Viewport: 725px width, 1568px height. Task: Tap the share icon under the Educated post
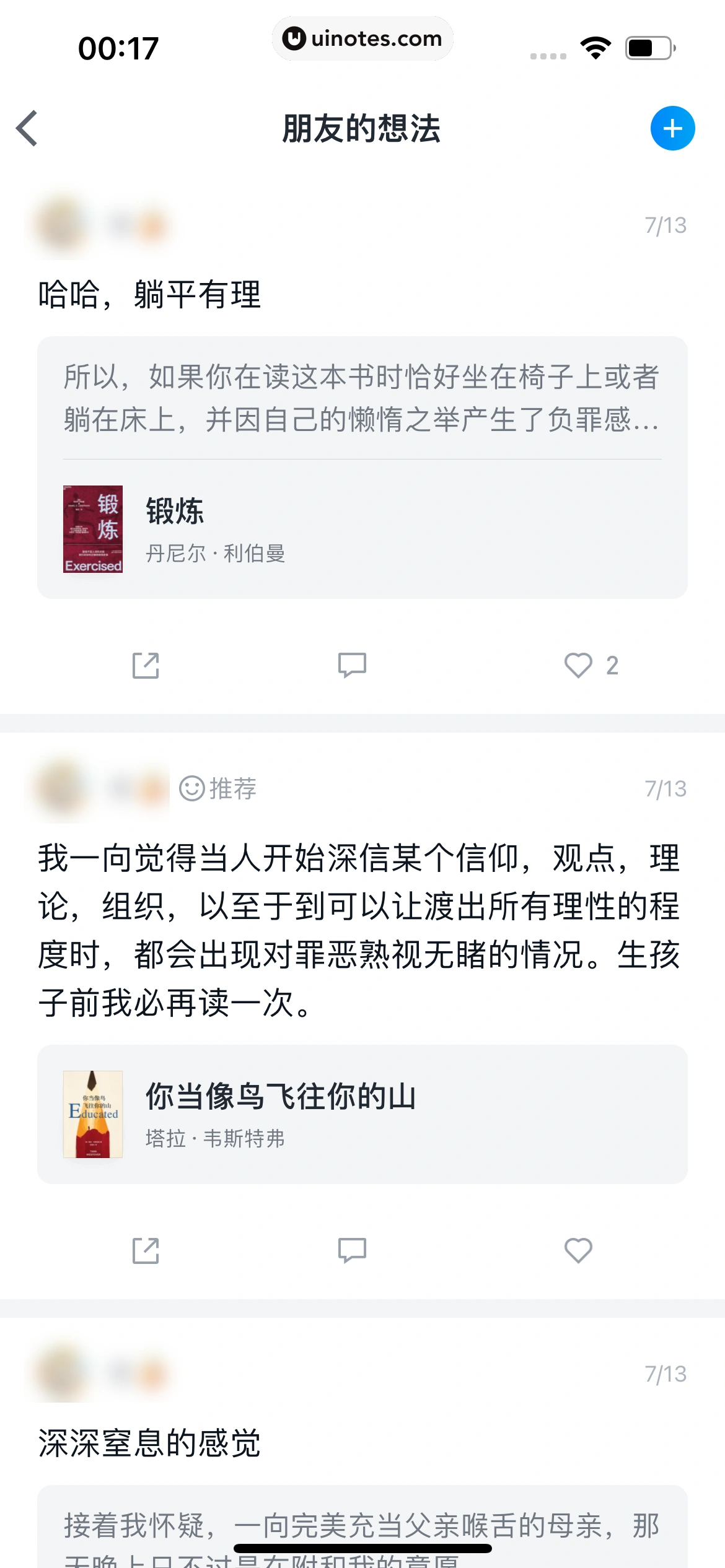point(145,1252)
